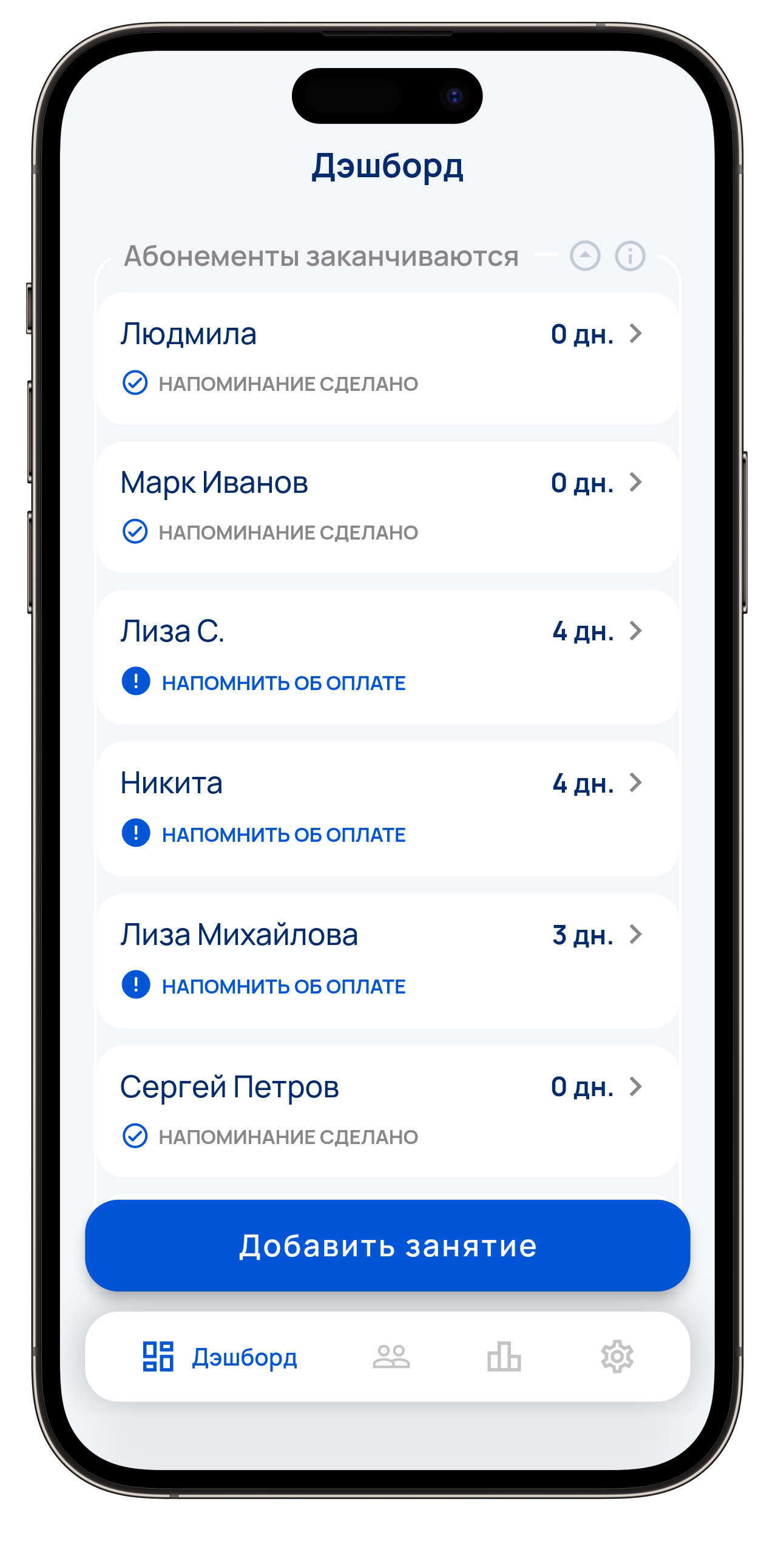Tap the Добавить занятие button
Screen dimensions: 784x1544
[387, 1245]
